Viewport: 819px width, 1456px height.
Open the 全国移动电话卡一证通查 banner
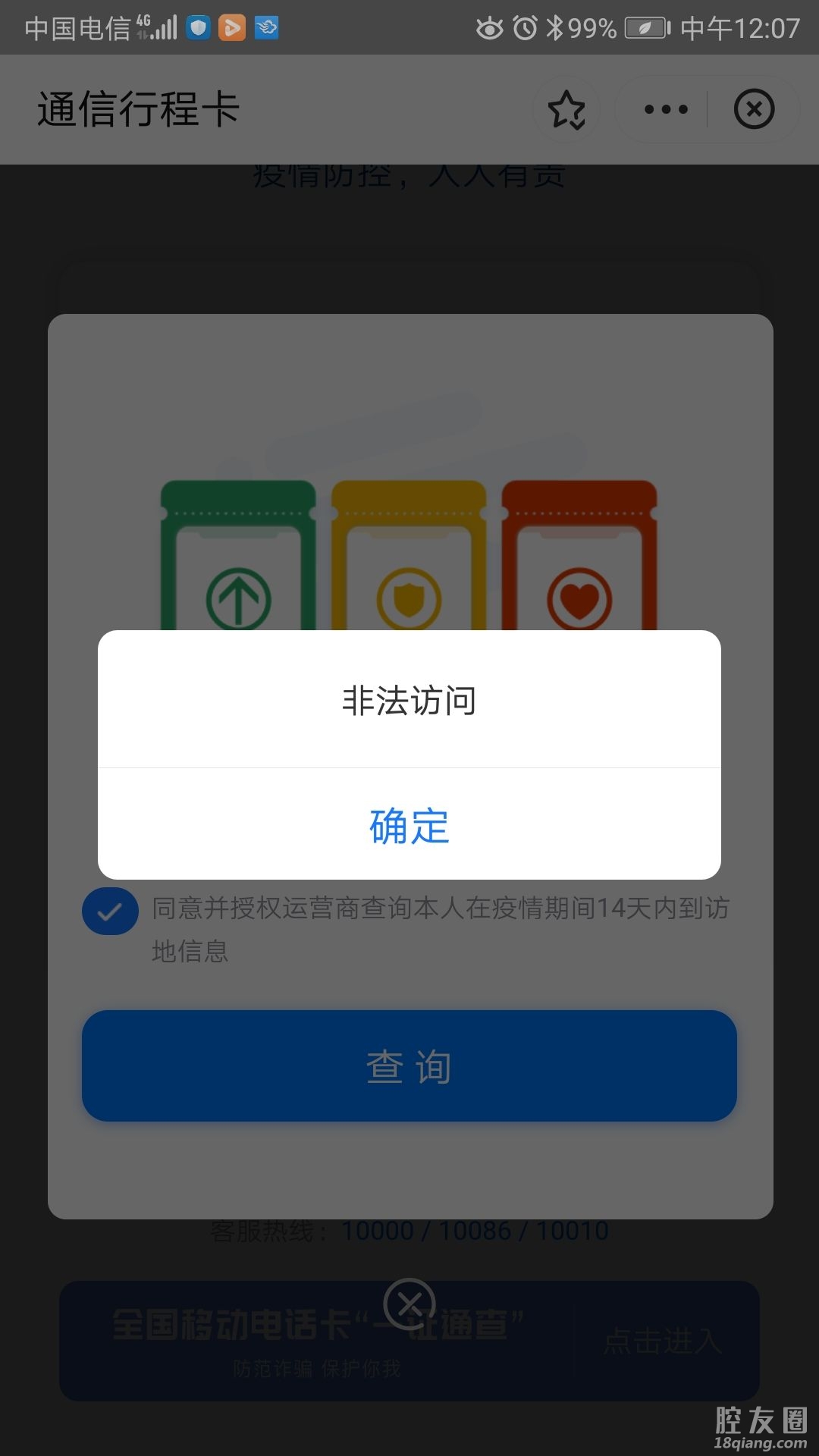(409, 1341)
